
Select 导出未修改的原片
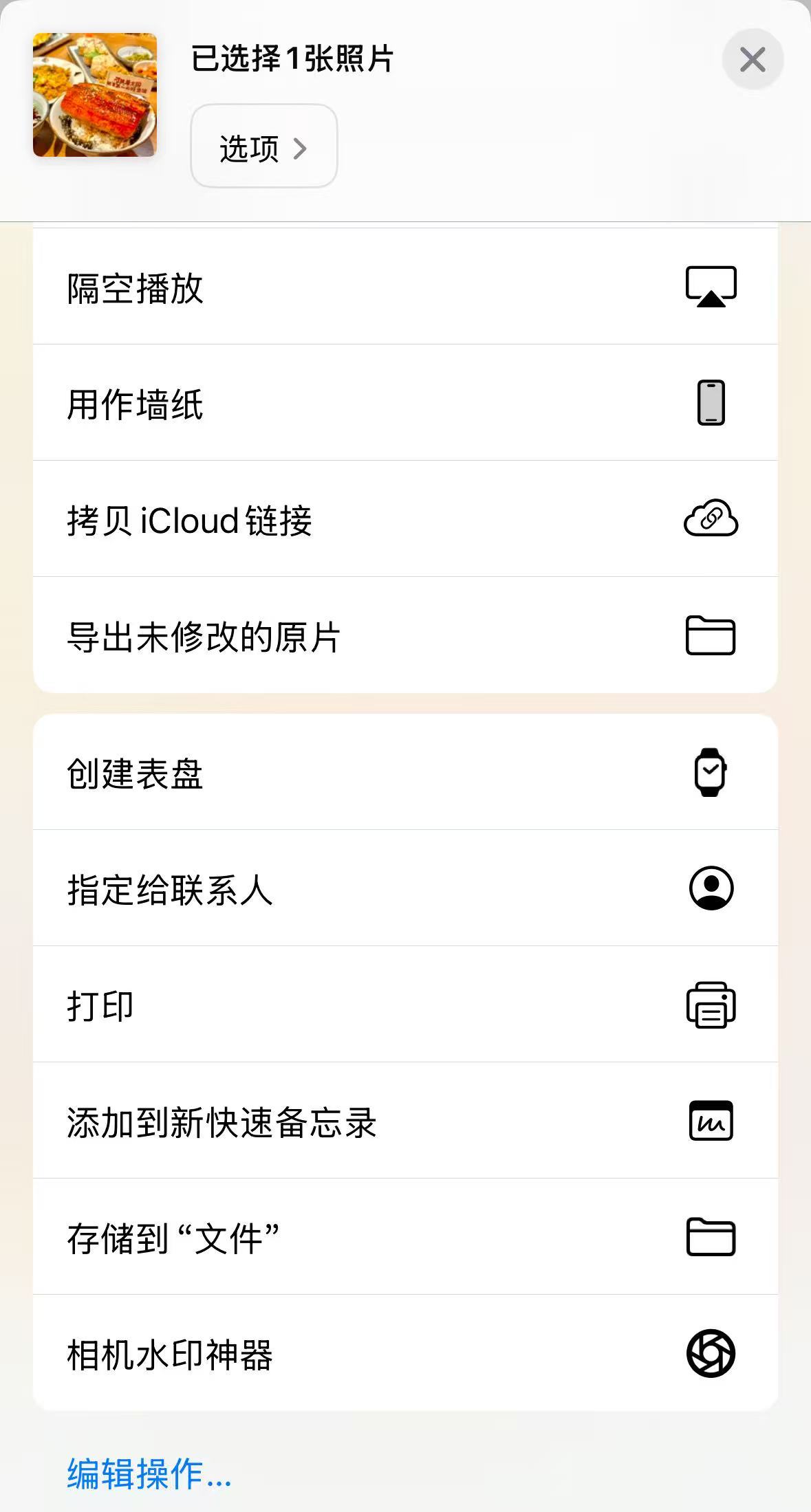(404, 636)
